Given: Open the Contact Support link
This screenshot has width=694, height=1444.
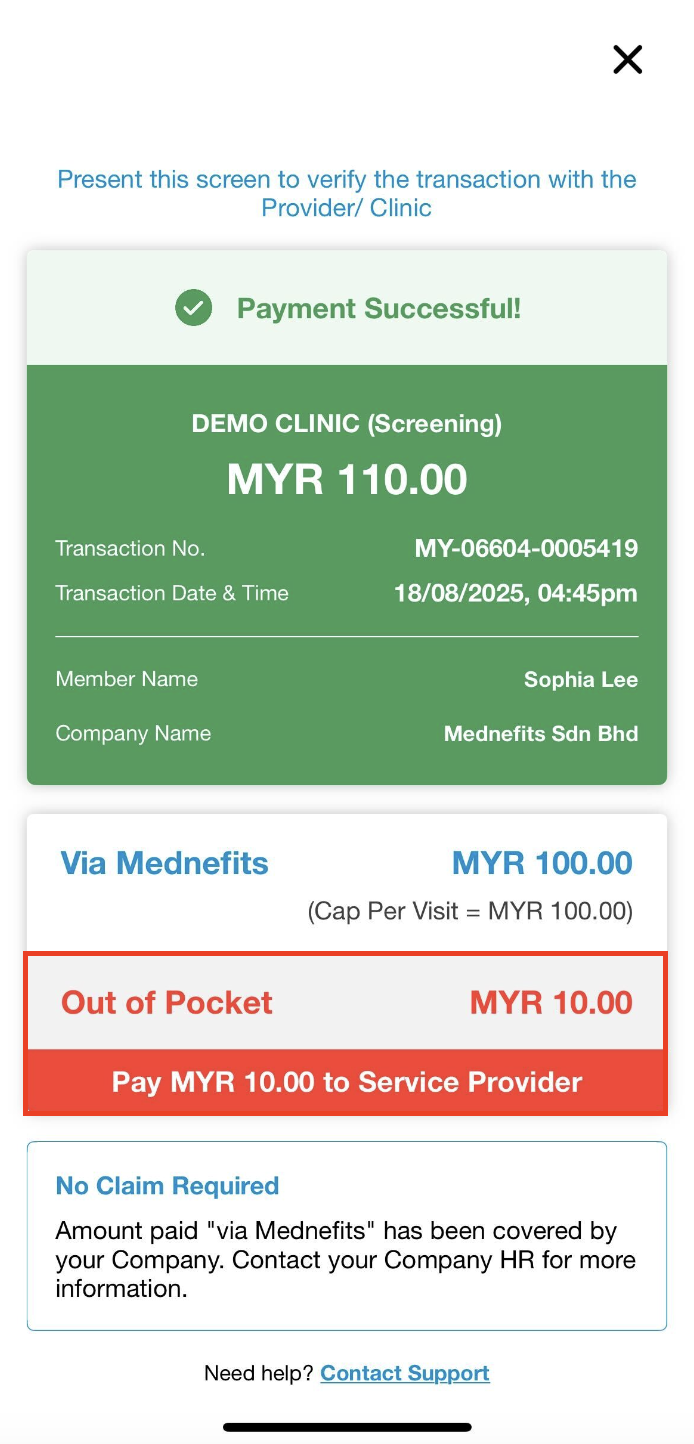Looking at the screenshot, I should tap(405, 1373).
